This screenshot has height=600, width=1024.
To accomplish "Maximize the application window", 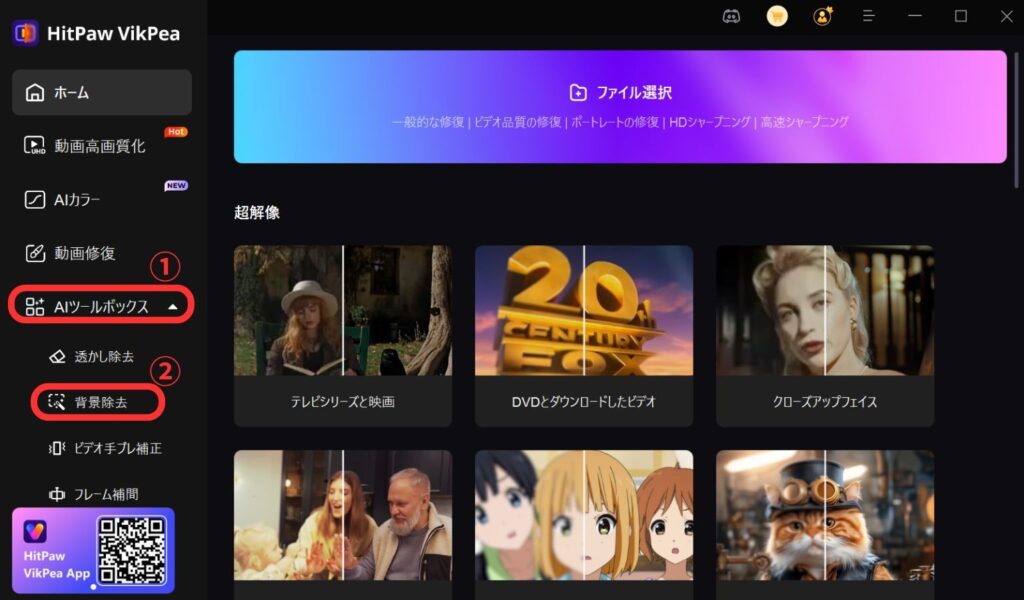I will click(961, 16).
